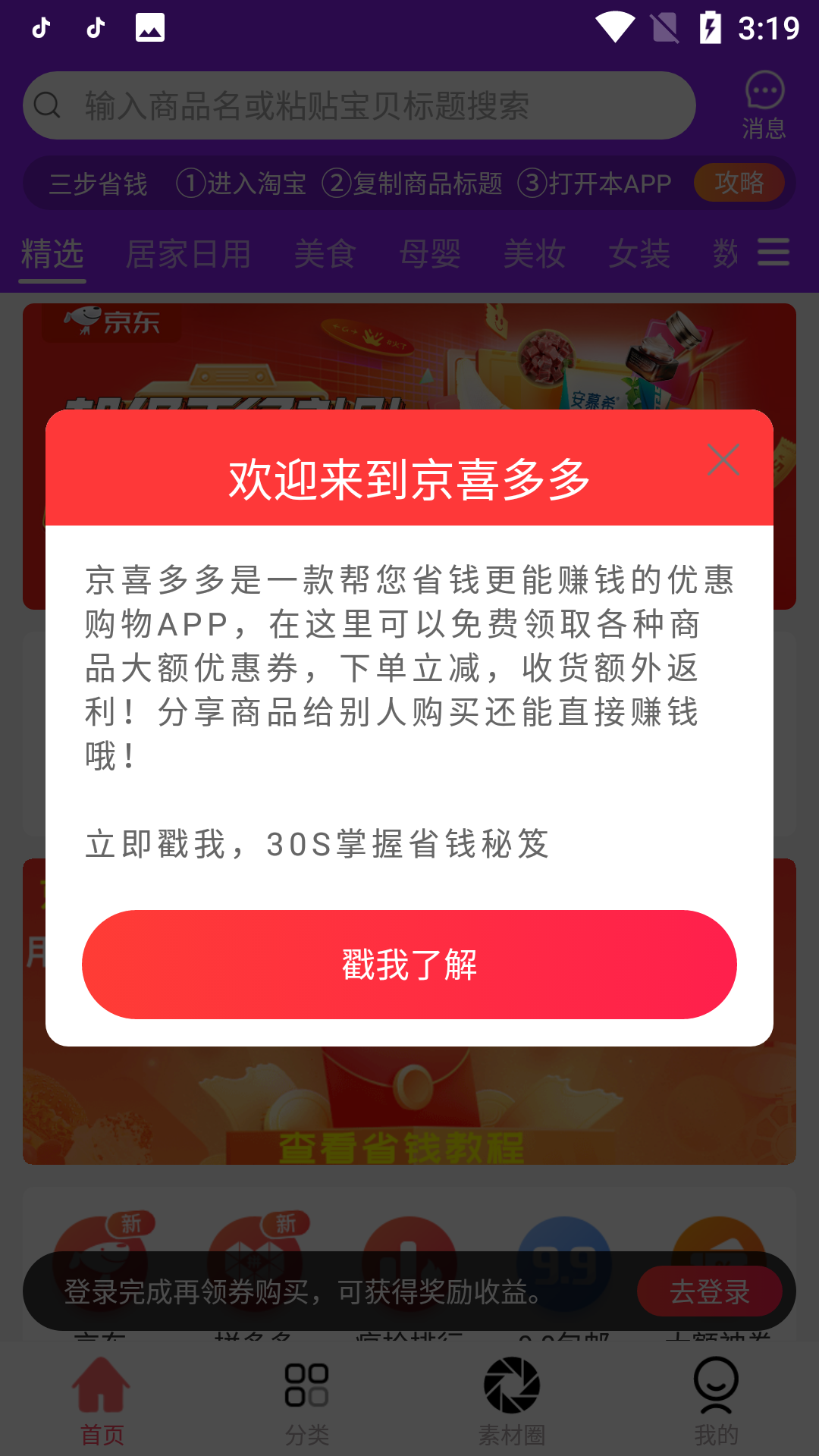Tap the 戳我了解 button
Image resolution: width=819 pixels, height=1456 pixels.
(409, 965)
